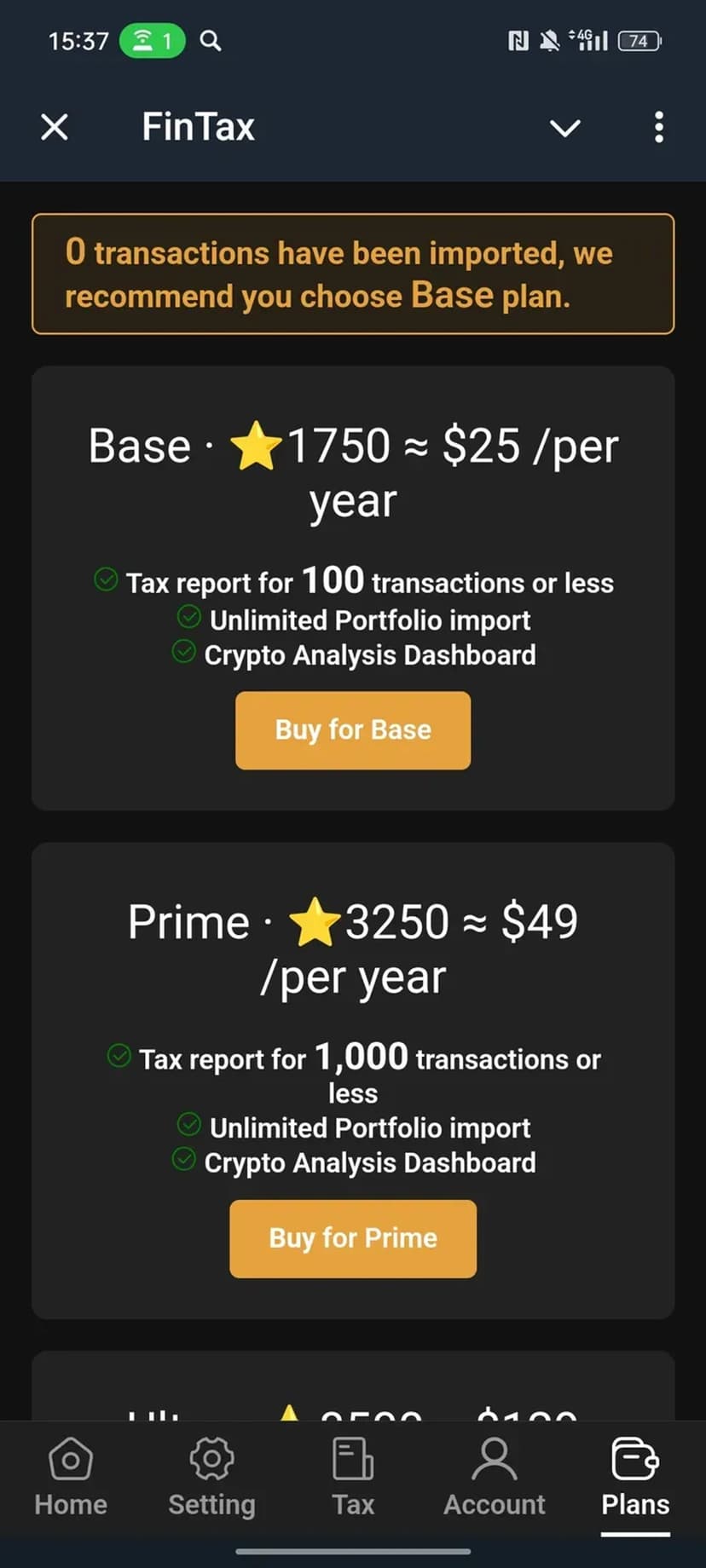The image size is (706, 1568).
Task: Open the Tax tab
Action: pyautogui.click(x=353, y=1477)
